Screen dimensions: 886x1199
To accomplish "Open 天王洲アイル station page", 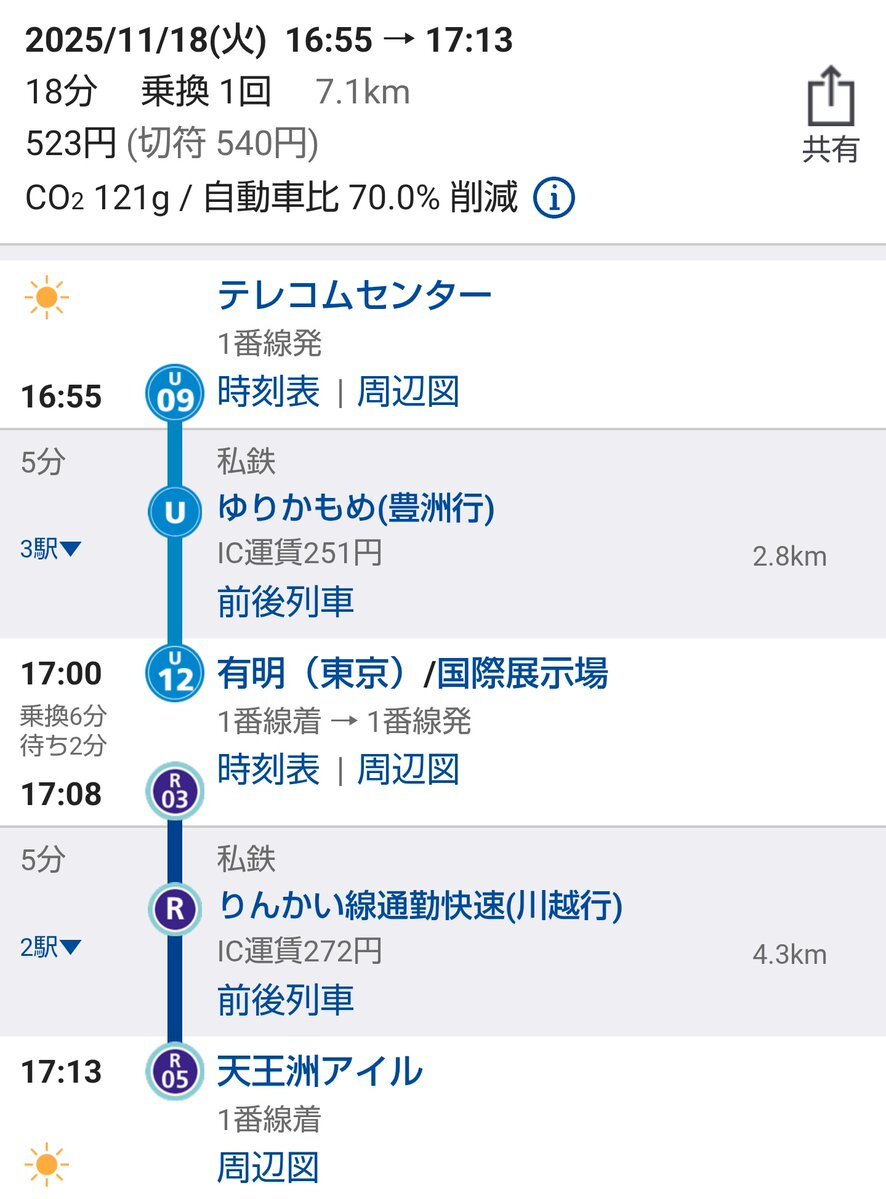I will pyautogui.click(x=320, y=1071).
